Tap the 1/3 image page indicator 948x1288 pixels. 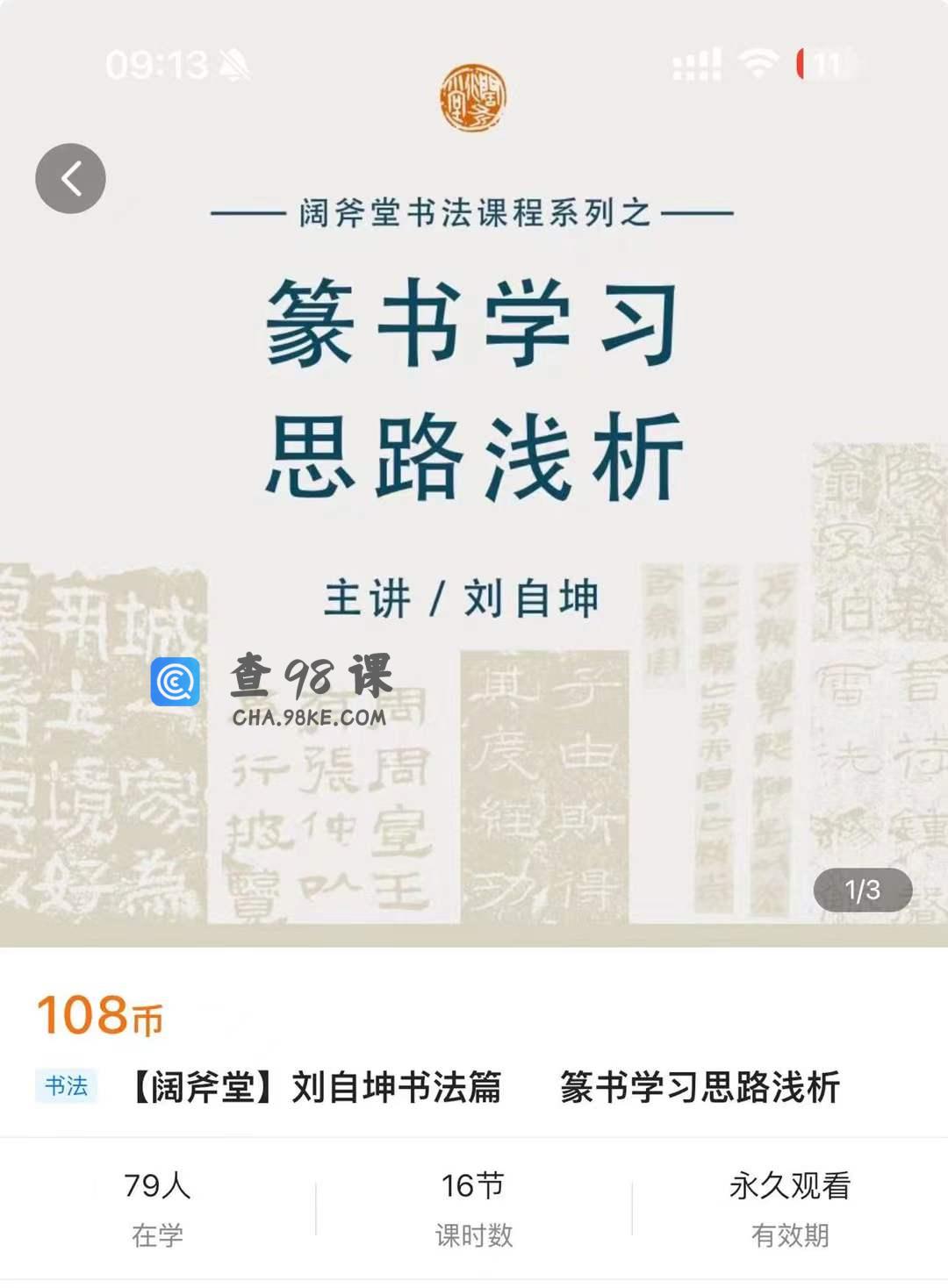pos(862,890)
